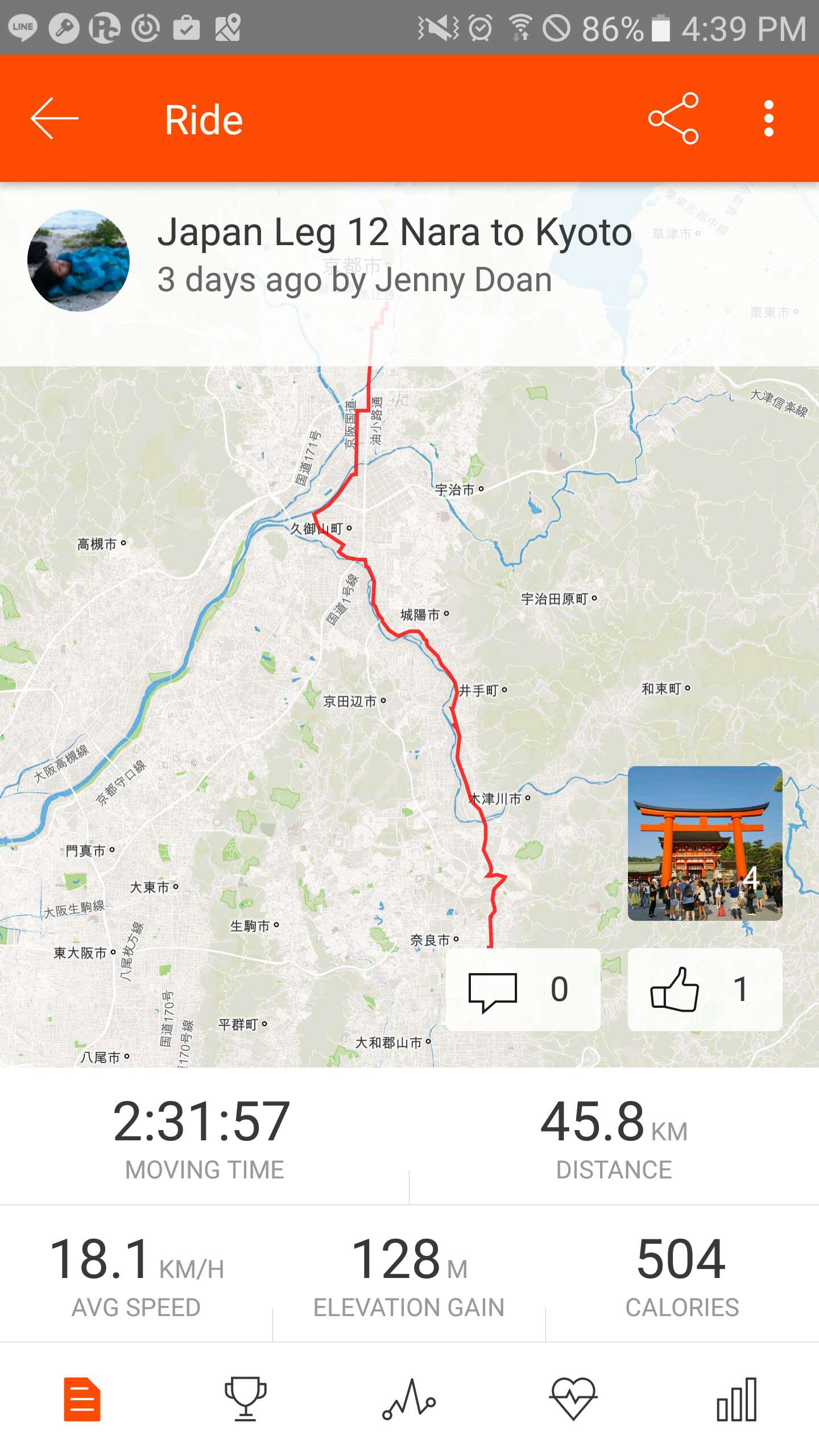819x1456 pixels.
Task: Open Jenny Doan's profile picture
Action: (x=78, y=260)
